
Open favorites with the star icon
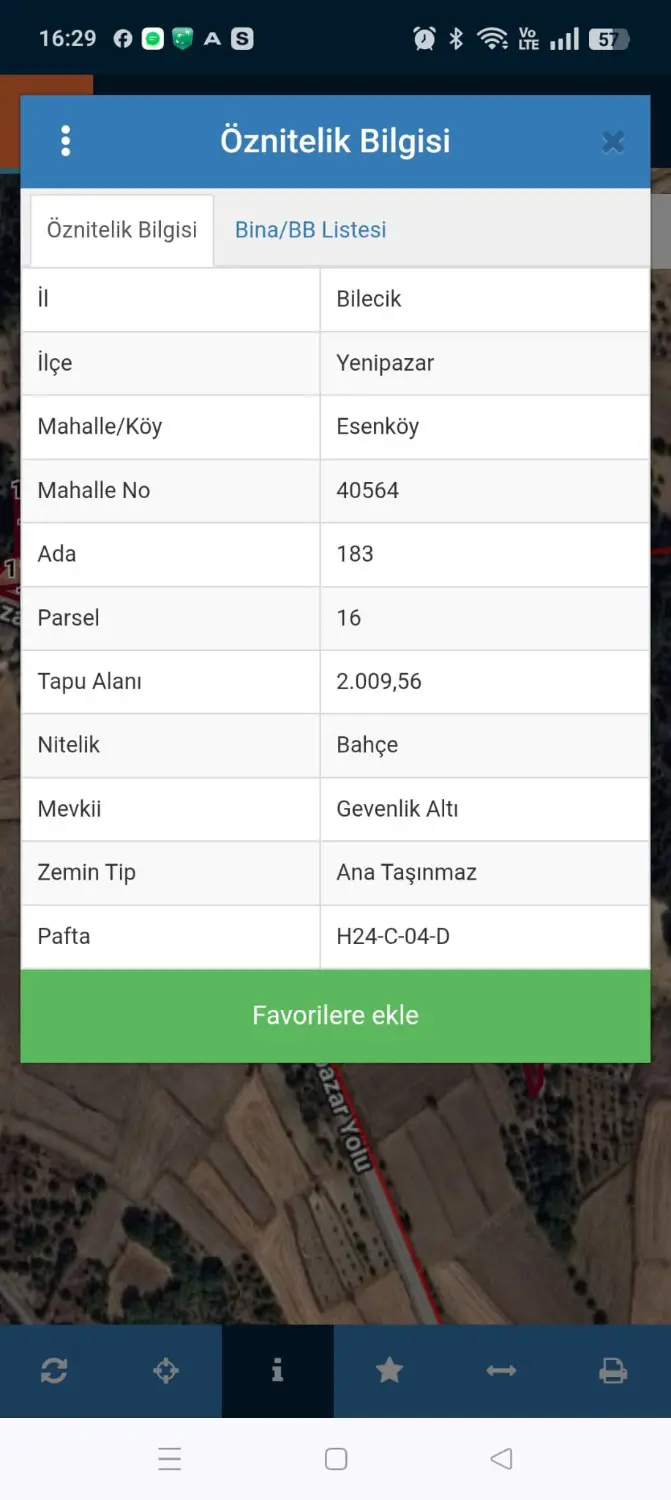click(389, 1371)
